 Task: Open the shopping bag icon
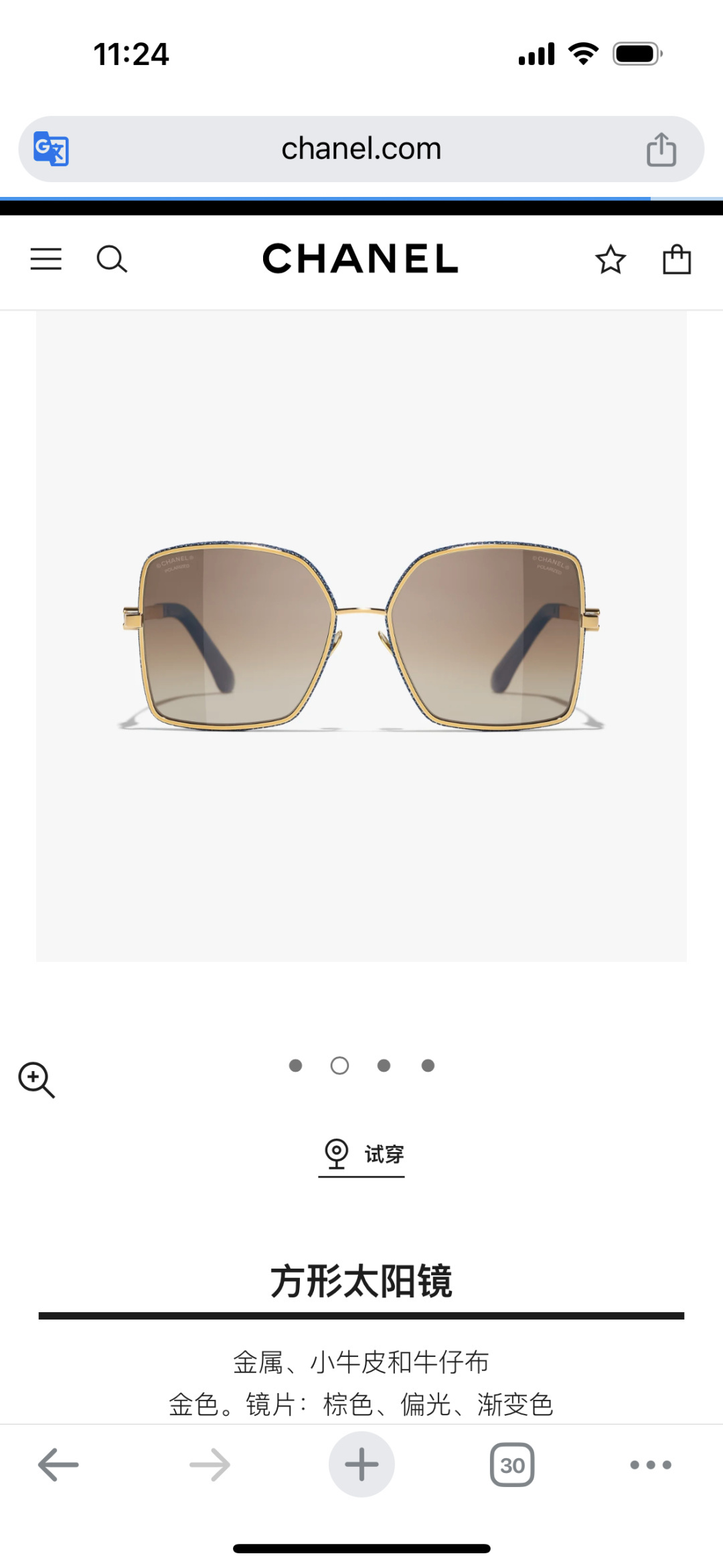click(677, 259)
